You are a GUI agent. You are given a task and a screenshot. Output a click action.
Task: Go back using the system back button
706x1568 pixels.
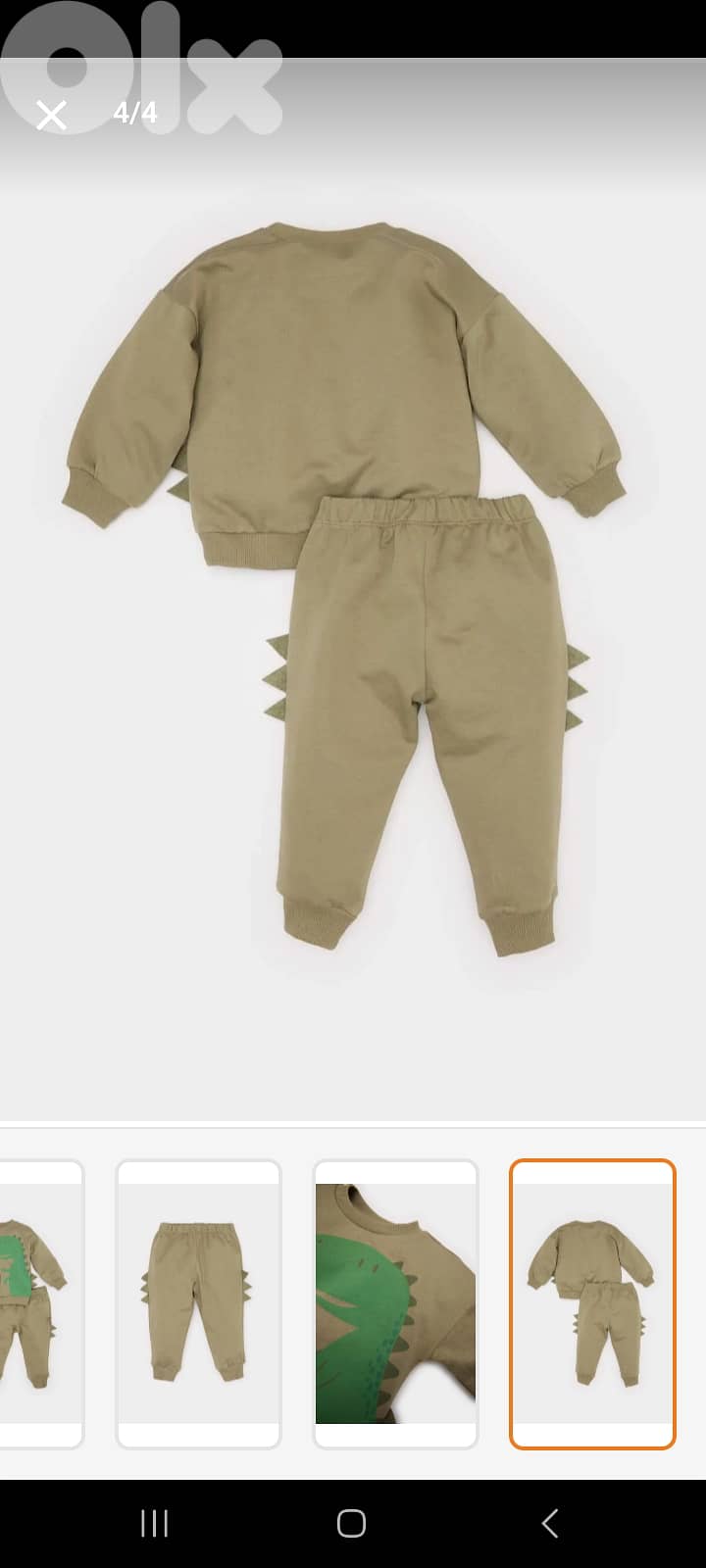click(x=550, y=1523)
